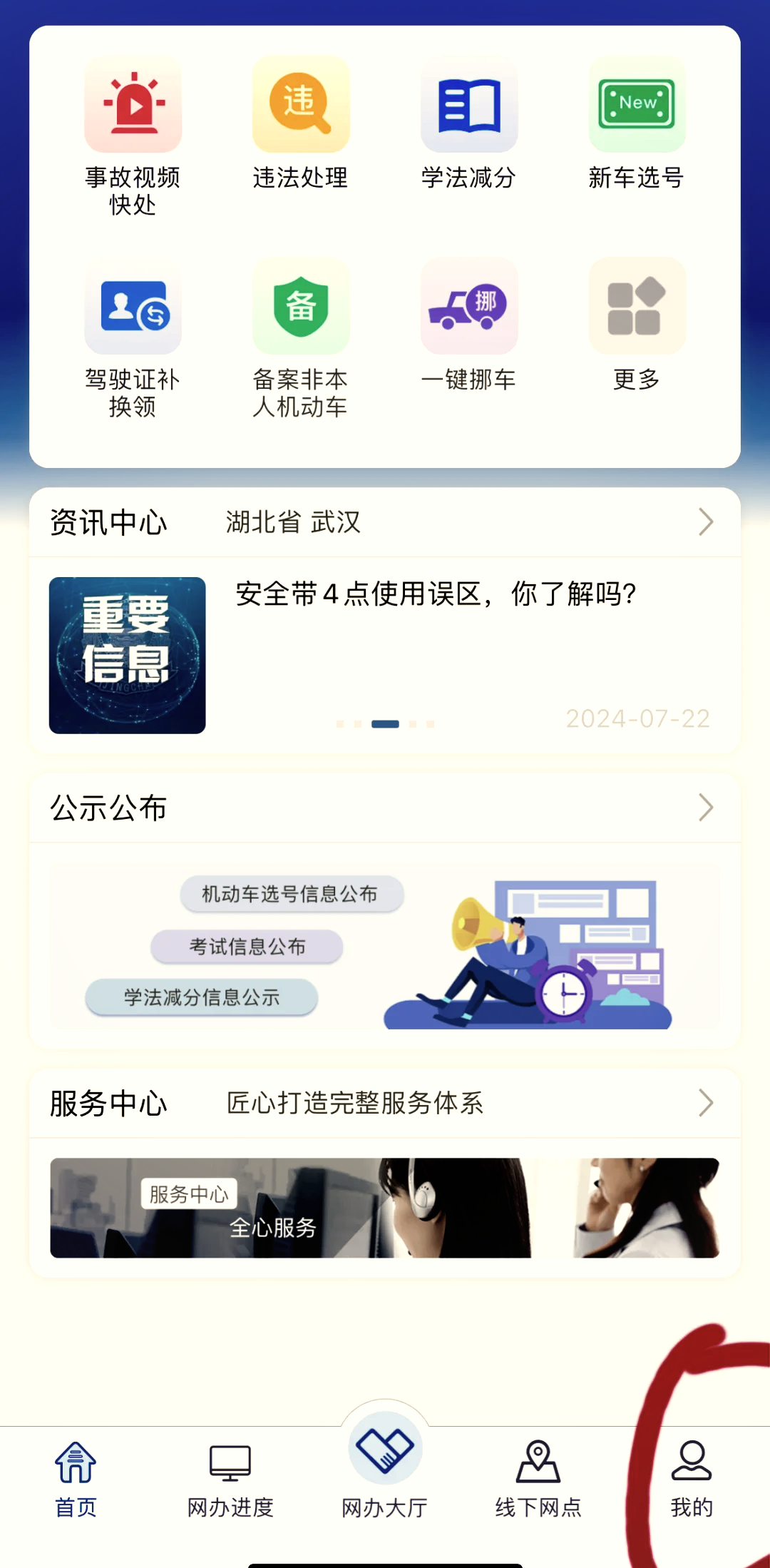Expand 资讯中心 via its right chevron
The width and height of the screenshot is (770, 1568).
pyautogui.click(x=707, y=521)
